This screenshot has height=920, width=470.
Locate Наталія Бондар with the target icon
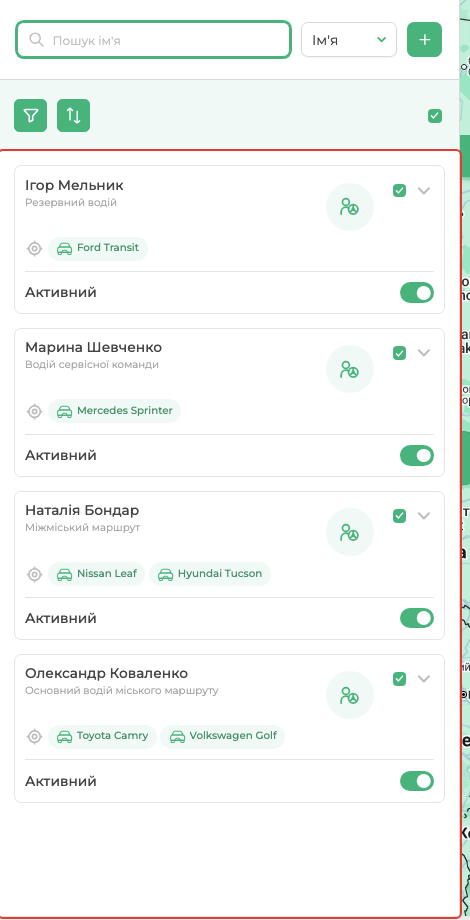35,574
